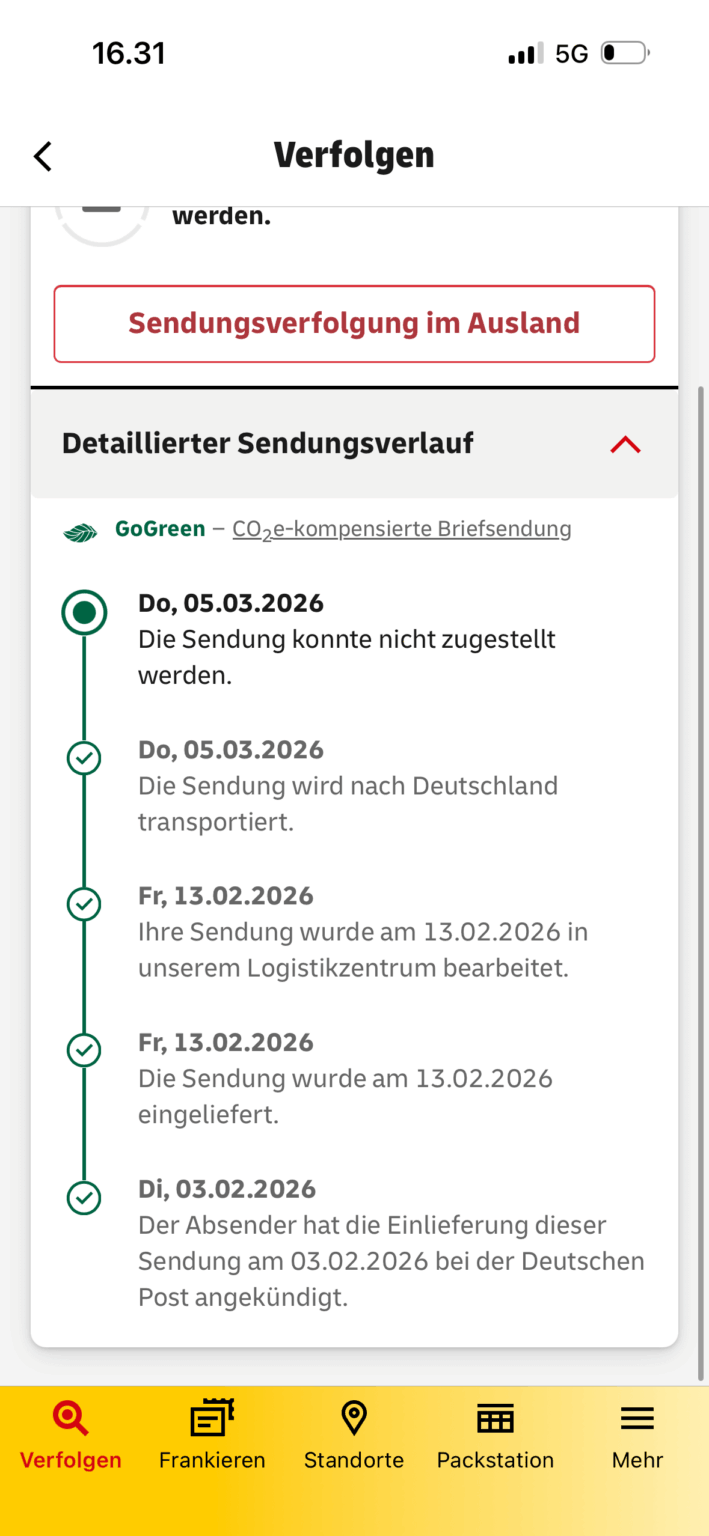709x1536 pixels.
Task: Open the Packstation tab
Action: 495,1436
